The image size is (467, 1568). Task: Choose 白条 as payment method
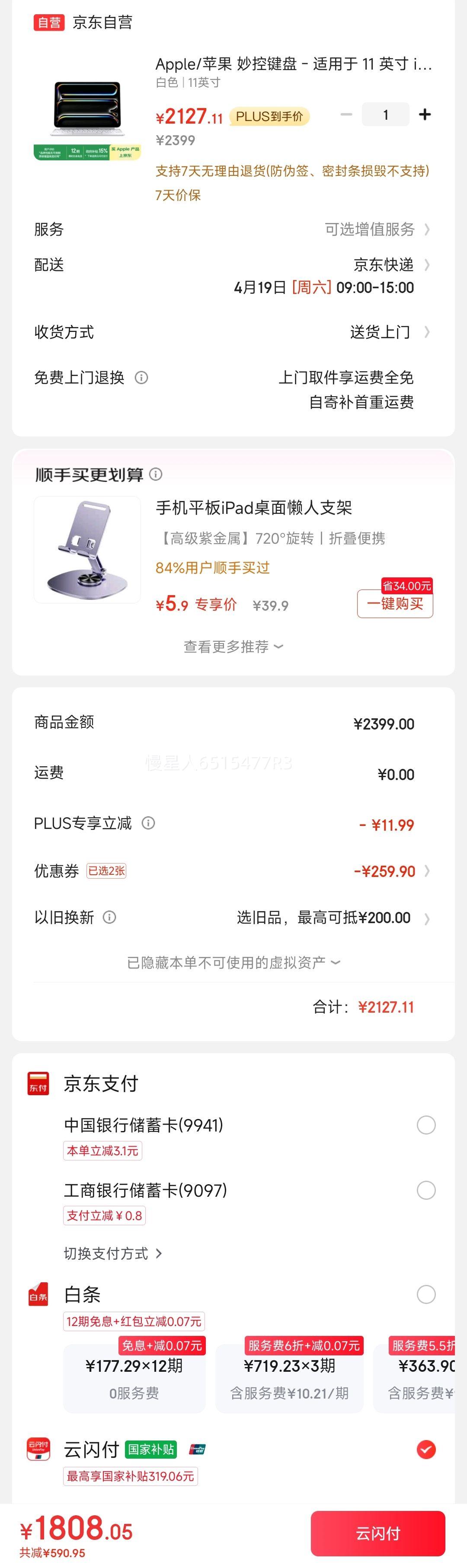425,1294
